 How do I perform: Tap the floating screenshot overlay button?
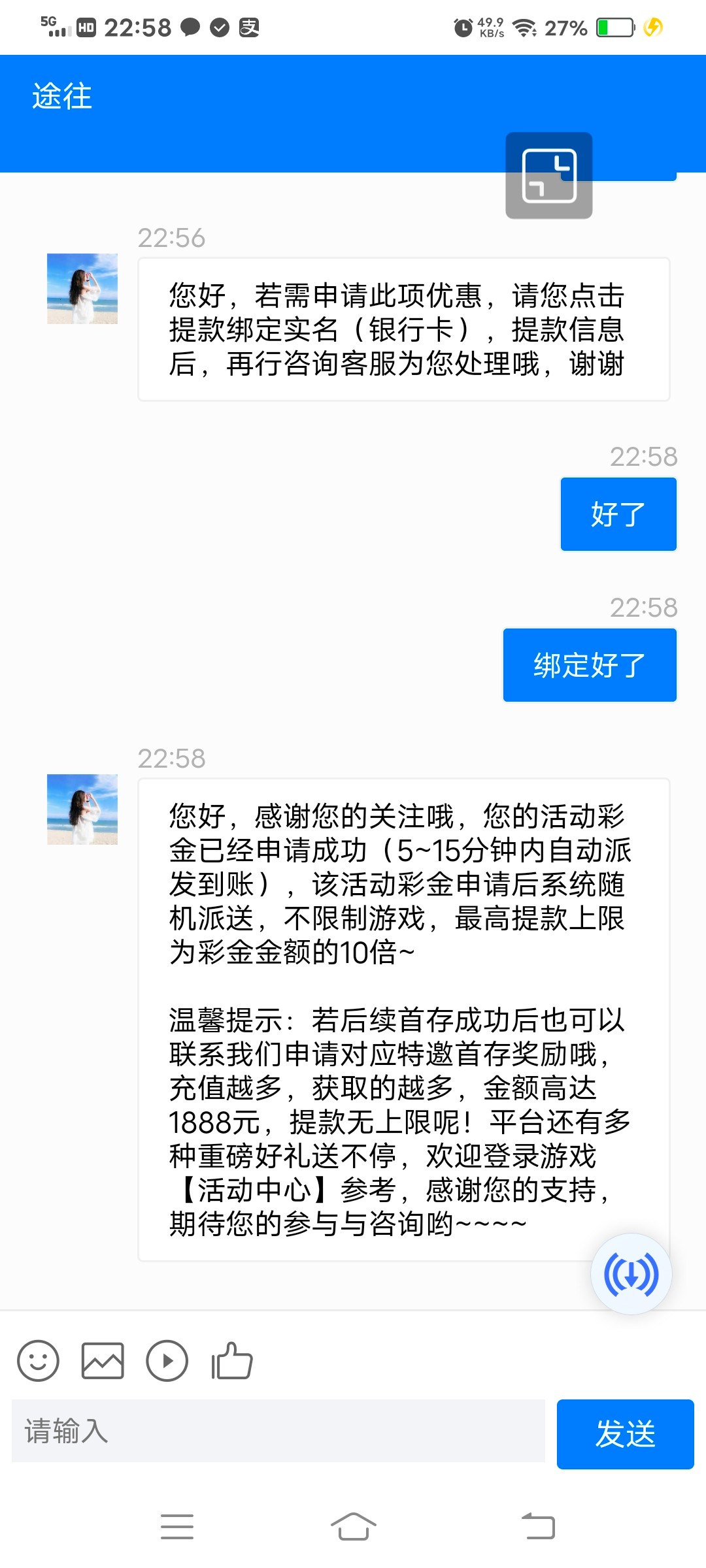point(549,176)
